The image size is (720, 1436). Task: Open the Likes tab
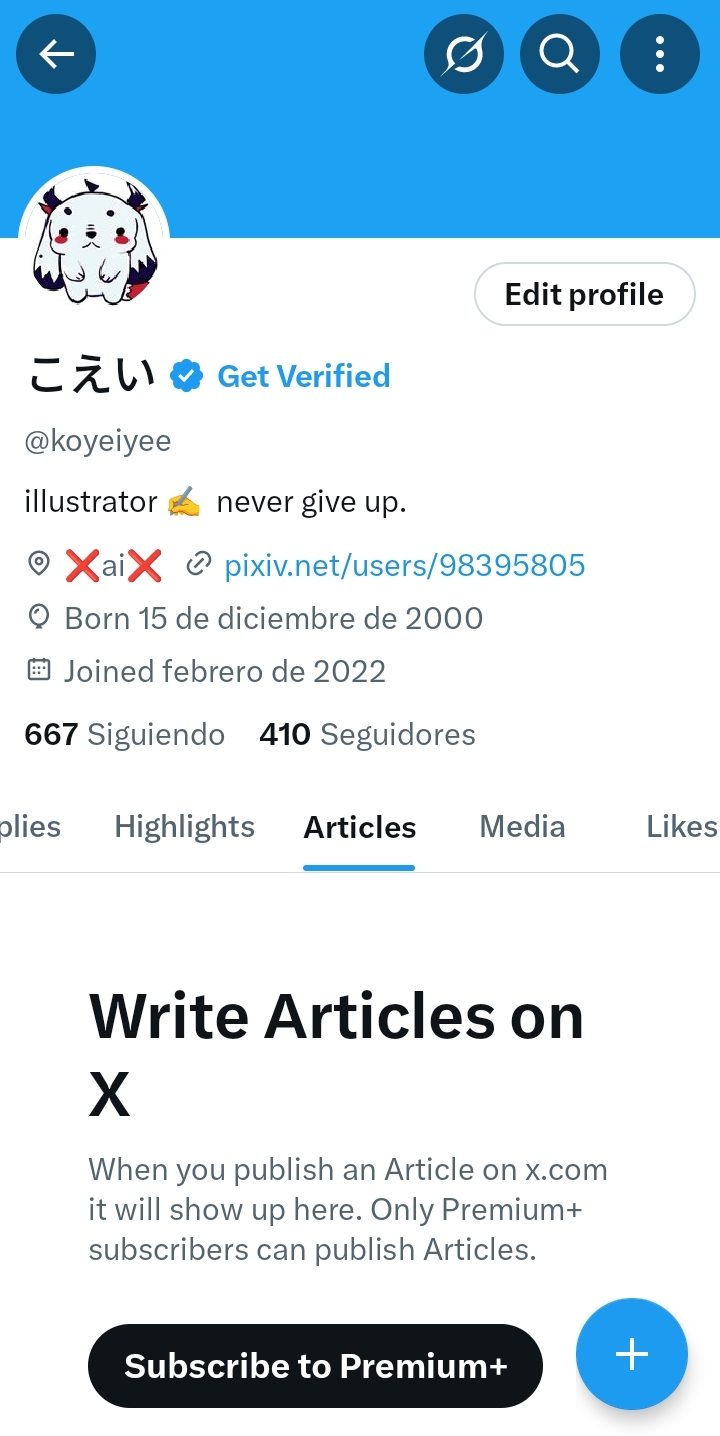pos(681,827)
